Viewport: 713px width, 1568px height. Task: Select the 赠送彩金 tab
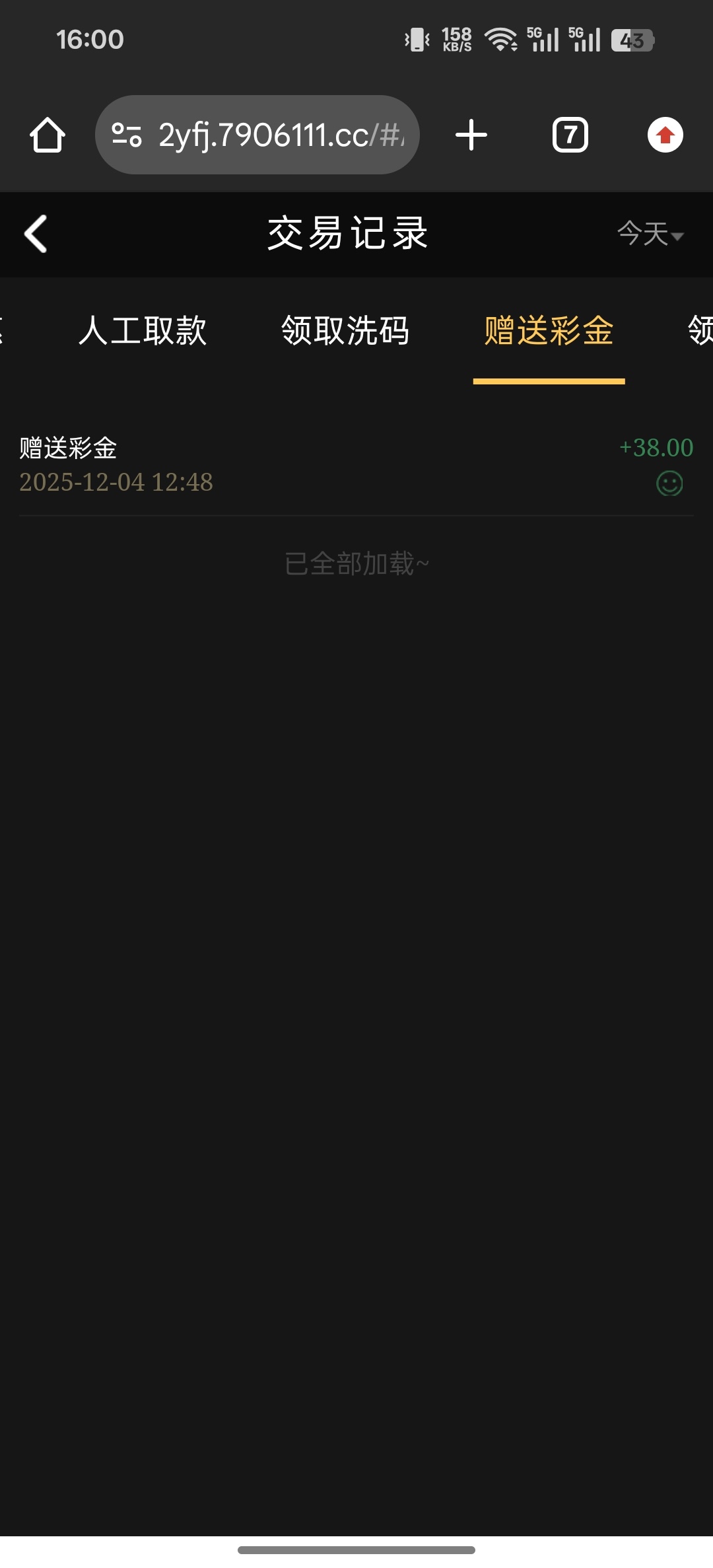tap(549, 330)
